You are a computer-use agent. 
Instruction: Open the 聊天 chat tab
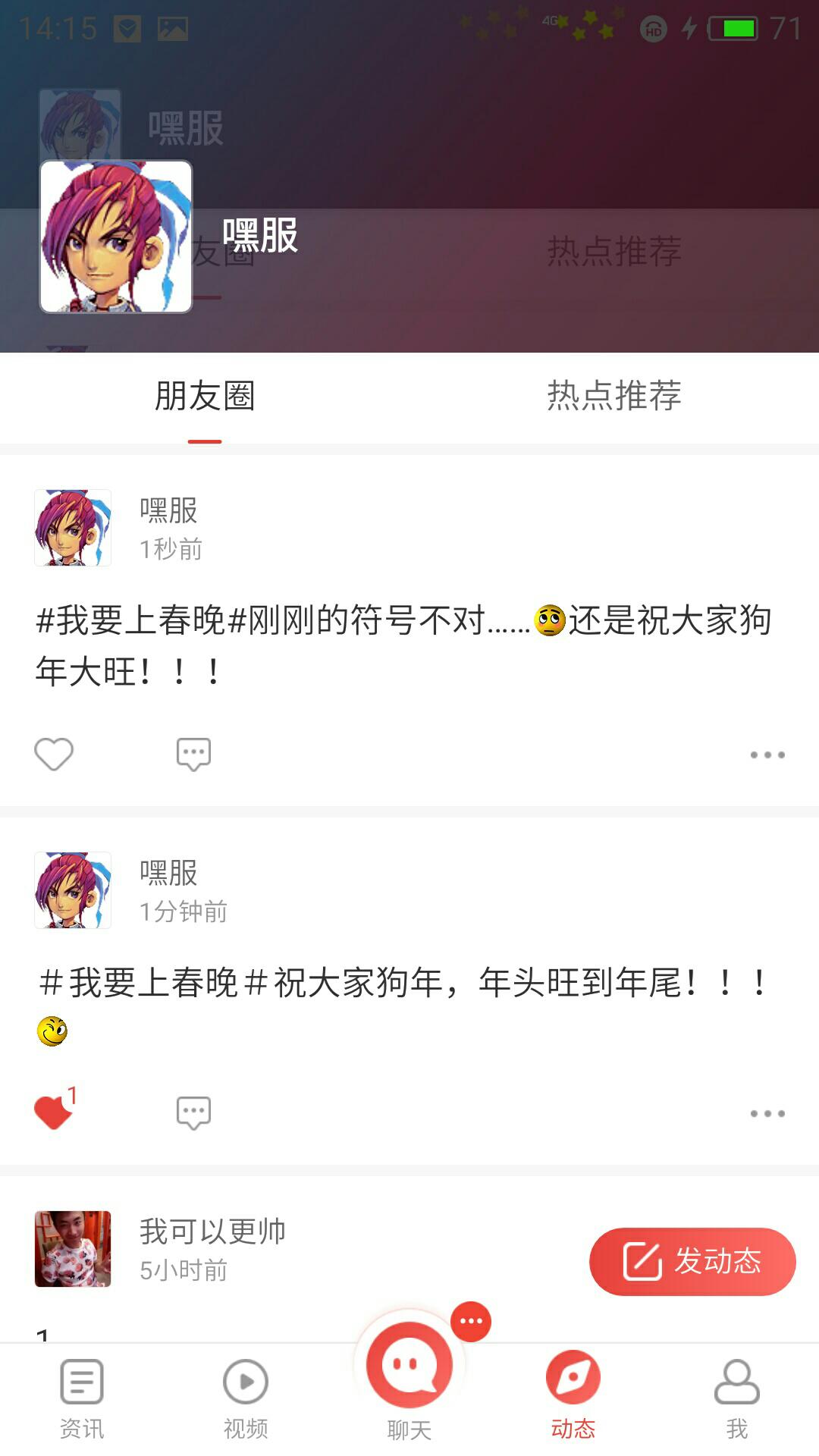(409, 1373)
